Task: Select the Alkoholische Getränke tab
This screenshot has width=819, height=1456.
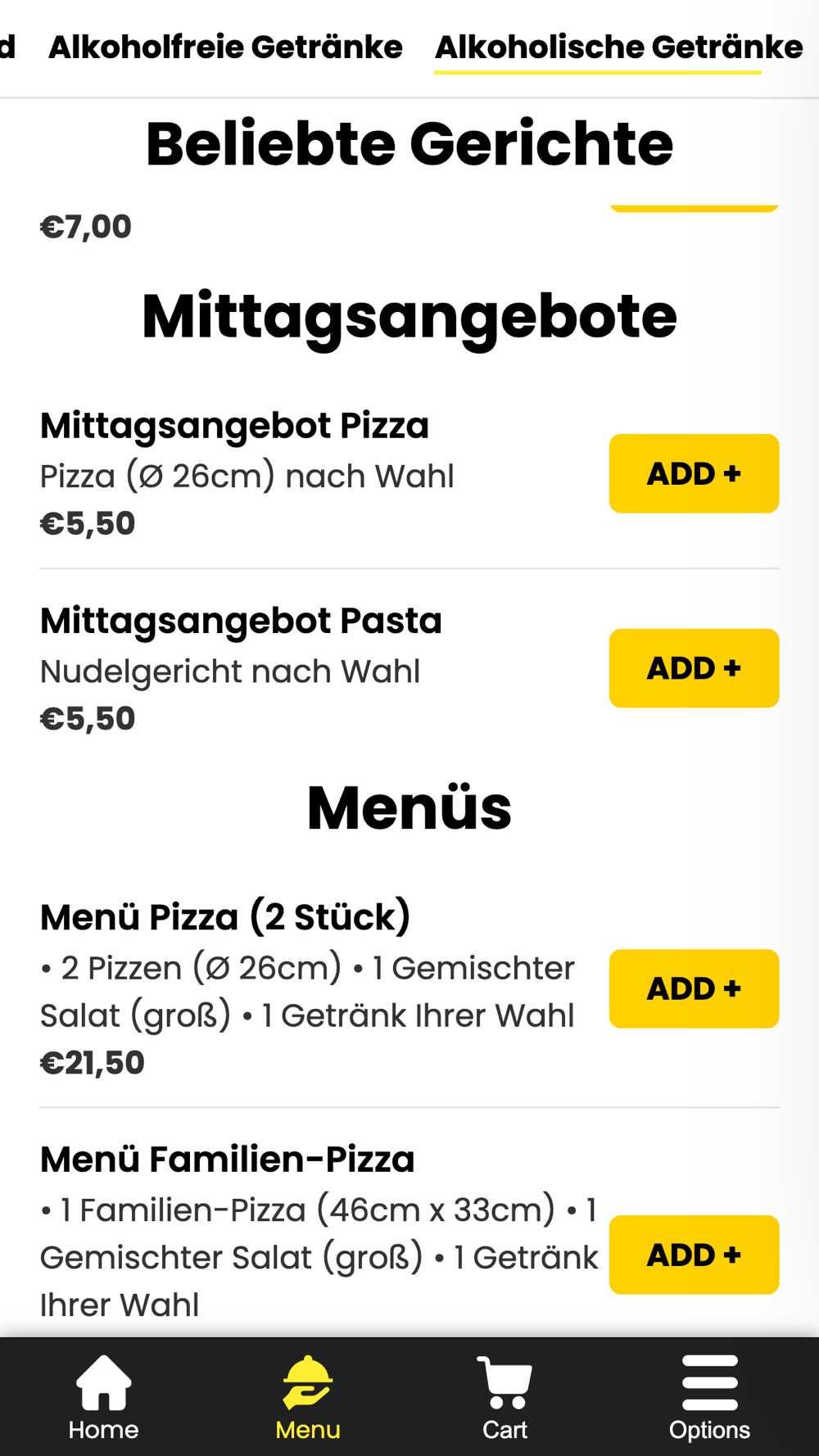Action: 618,47
